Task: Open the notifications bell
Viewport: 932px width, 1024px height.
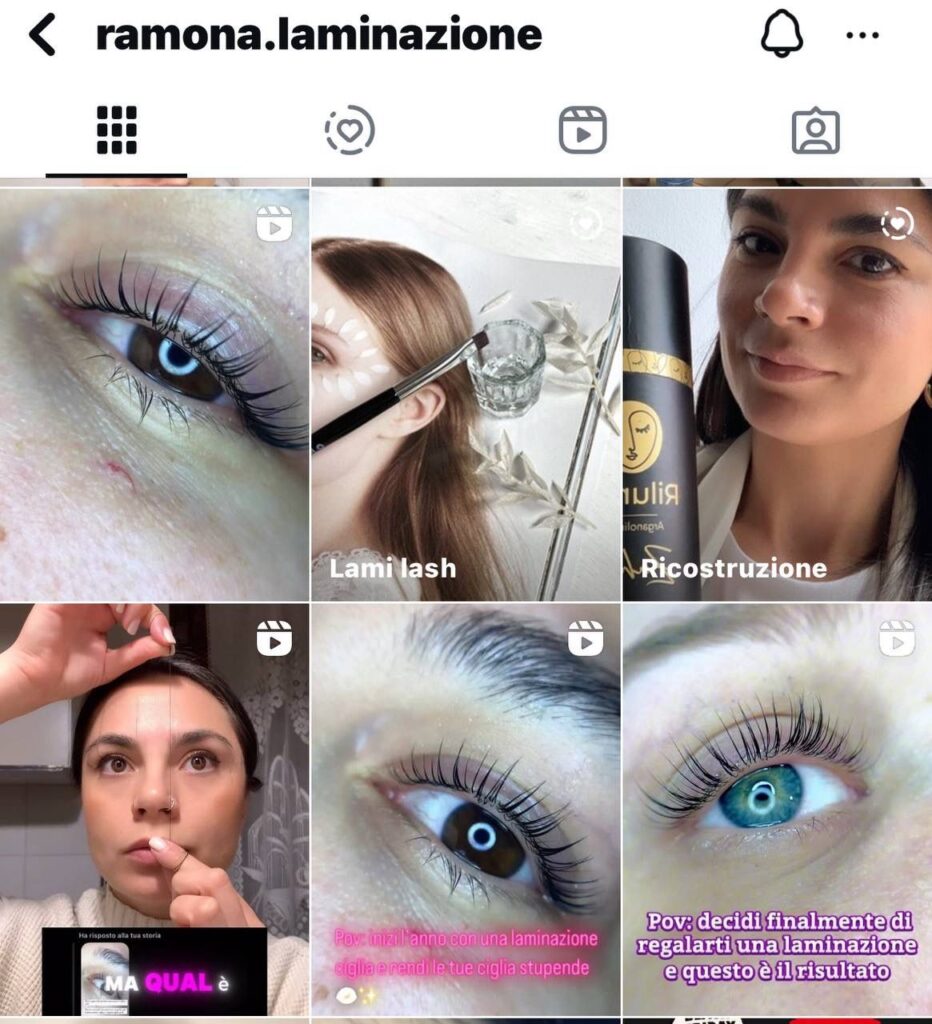Action: click(x=782, y=35)
